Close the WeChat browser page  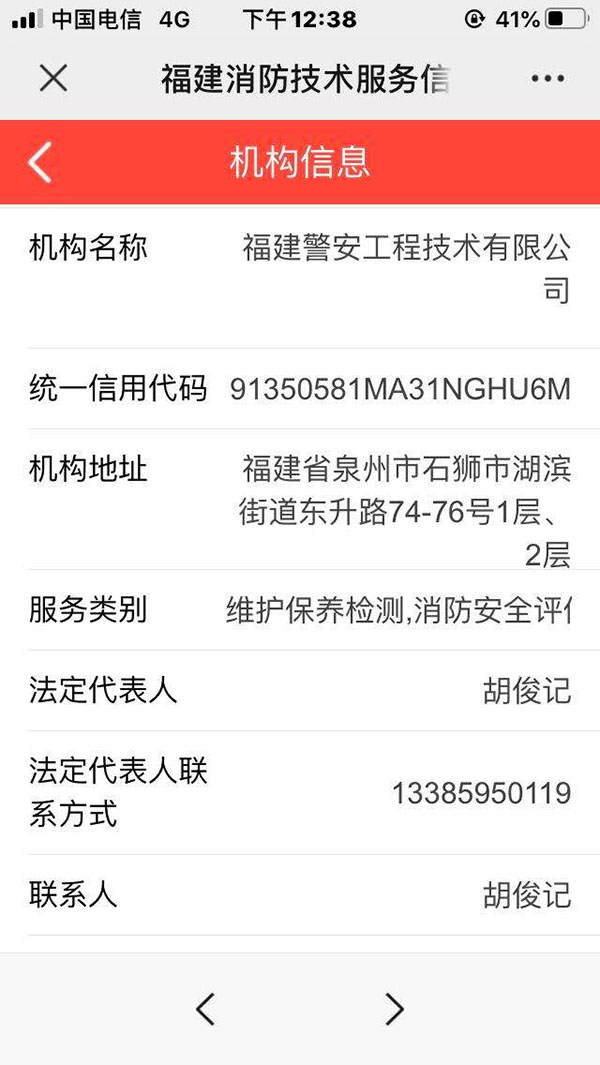(x=53, y=78)
